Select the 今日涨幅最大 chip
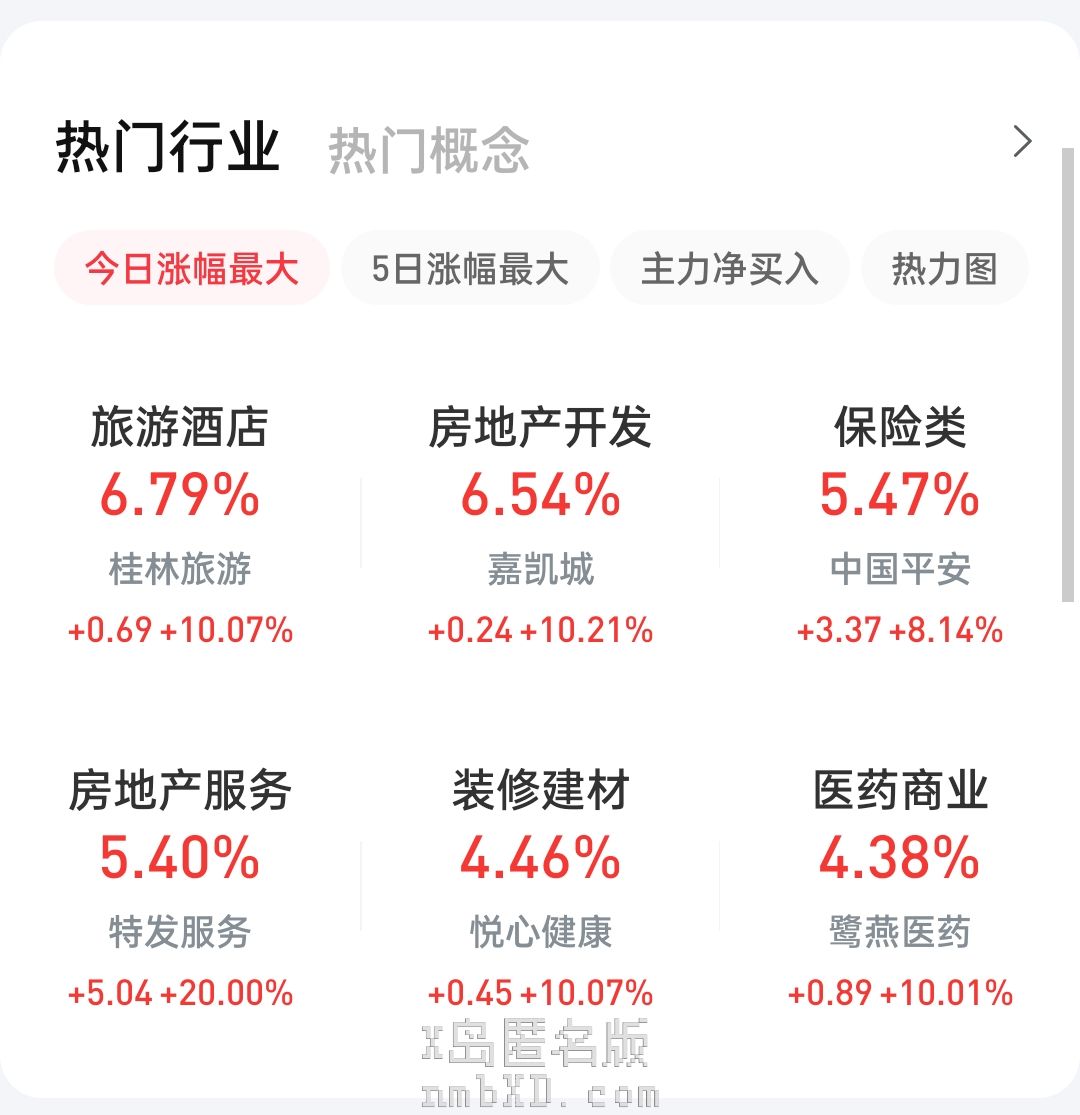The width and height of the screenshot is (1080, 1115). pos(192,268)
